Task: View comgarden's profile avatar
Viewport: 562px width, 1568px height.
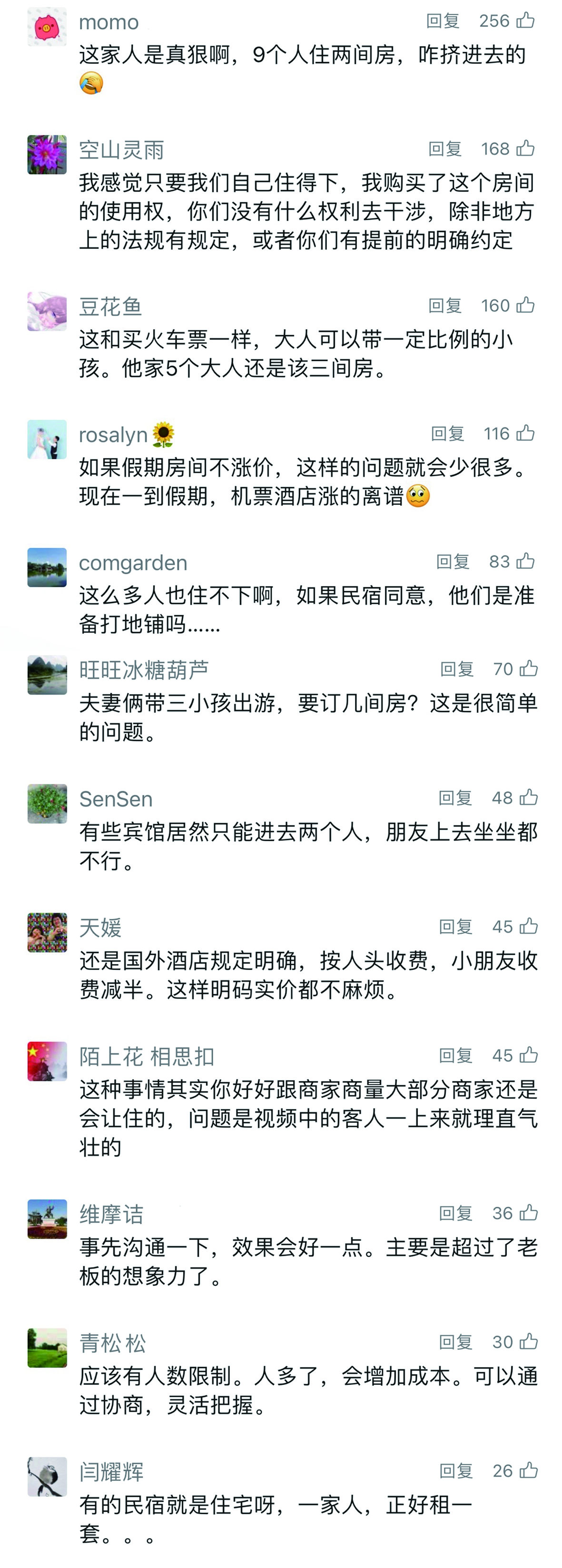Action: point(47,567)
